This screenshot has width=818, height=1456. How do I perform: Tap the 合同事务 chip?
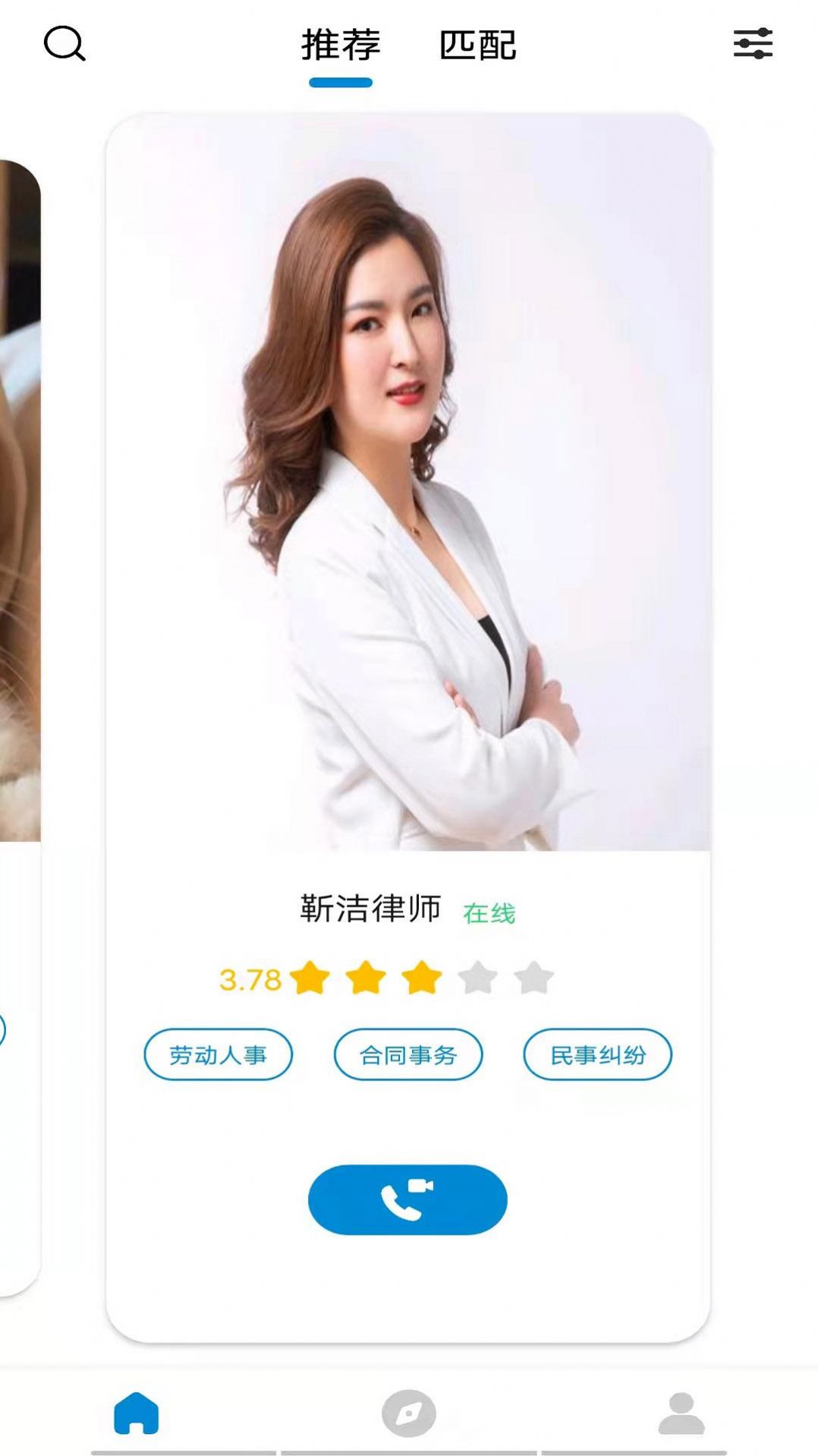[x=408, y=1054]
